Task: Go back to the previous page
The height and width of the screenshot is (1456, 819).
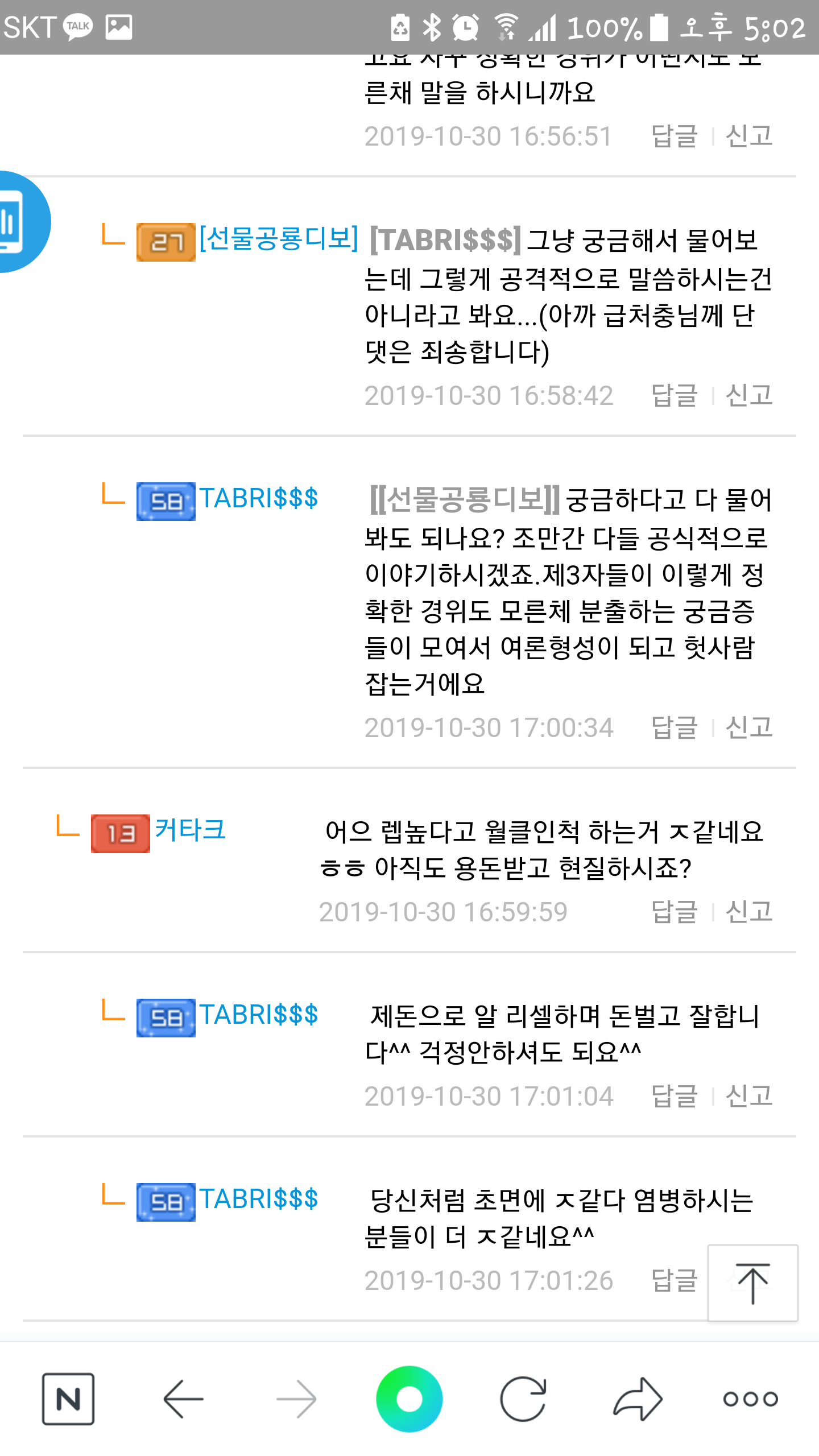Action: (x=183, y=1399)
